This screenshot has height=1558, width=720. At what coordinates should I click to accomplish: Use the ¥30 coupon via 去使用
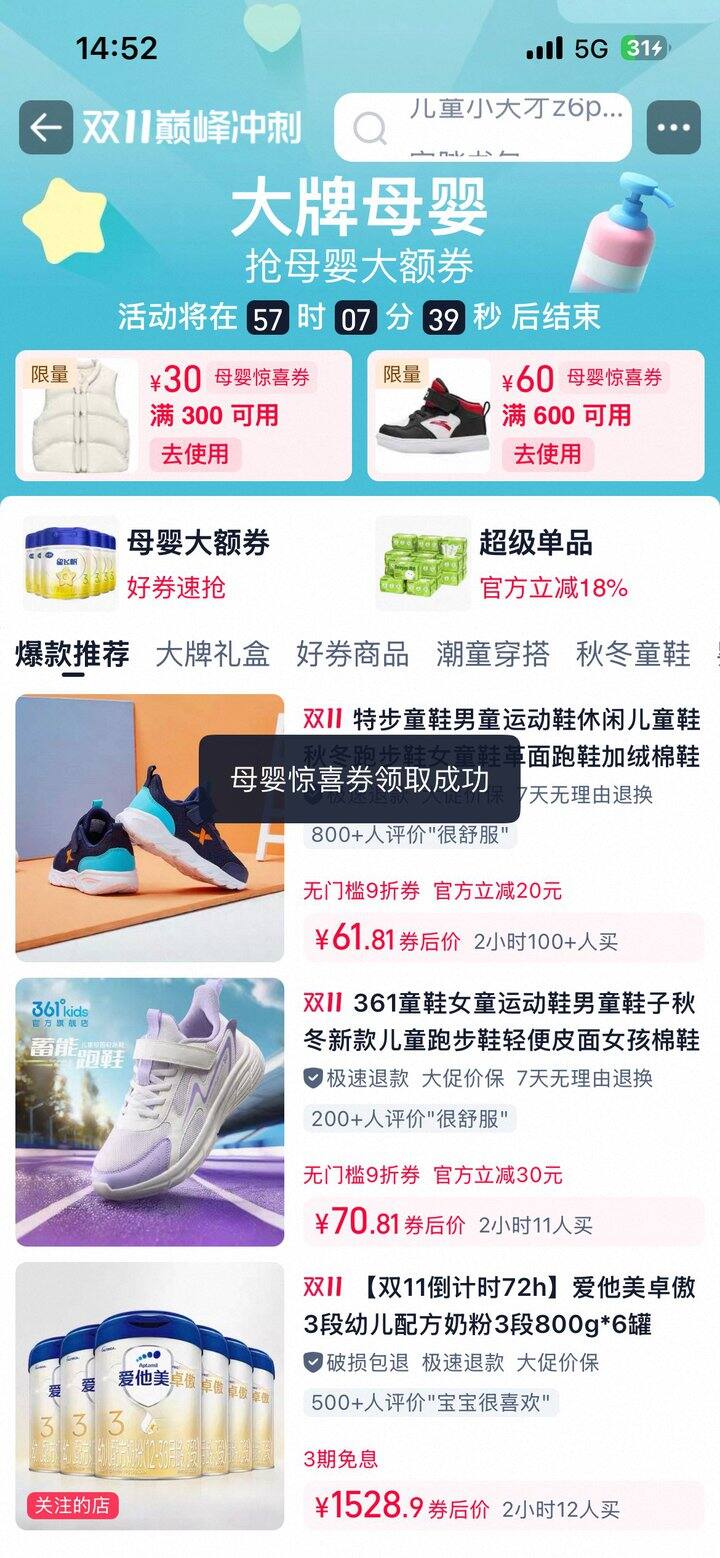coord(195,454)
